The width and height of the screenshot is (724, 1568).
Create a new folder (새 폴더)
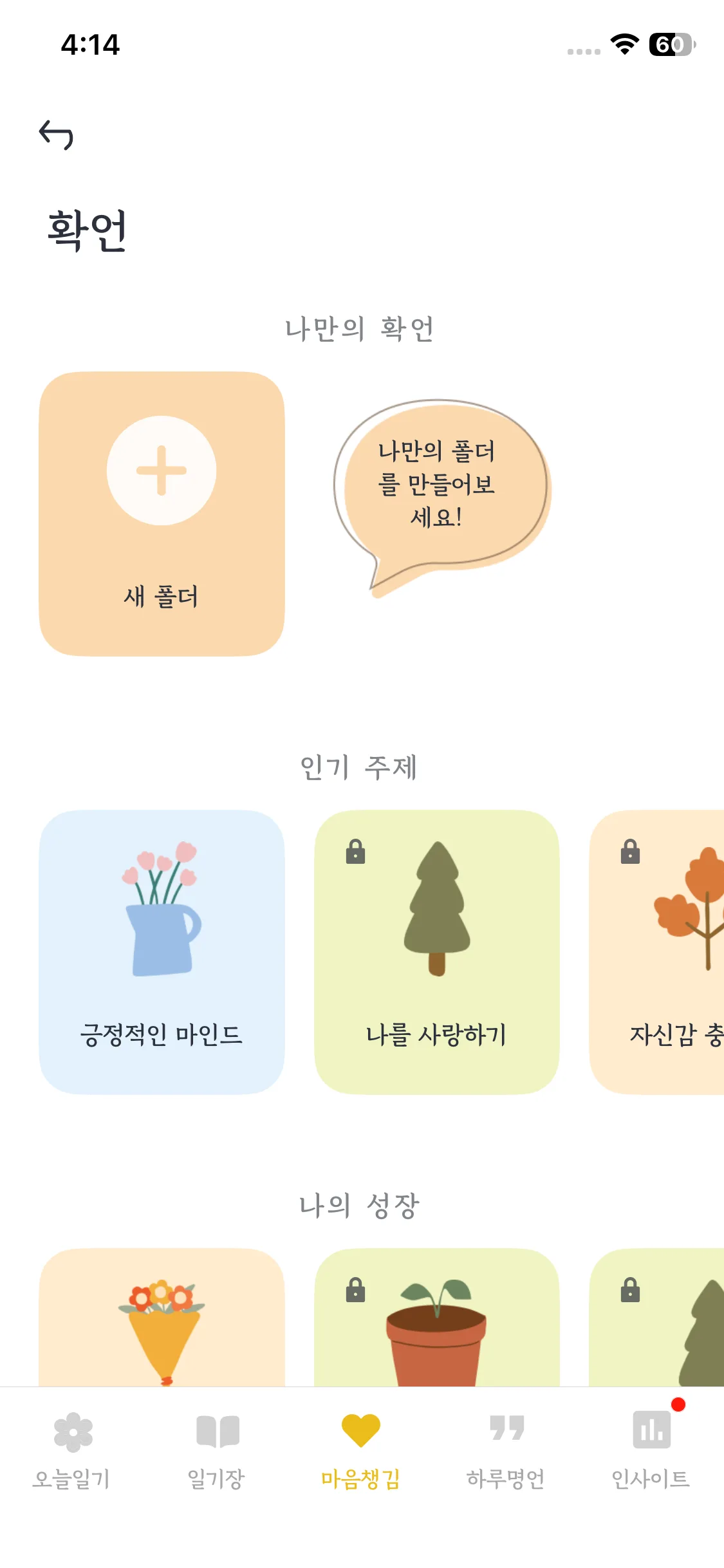[162, 514]
